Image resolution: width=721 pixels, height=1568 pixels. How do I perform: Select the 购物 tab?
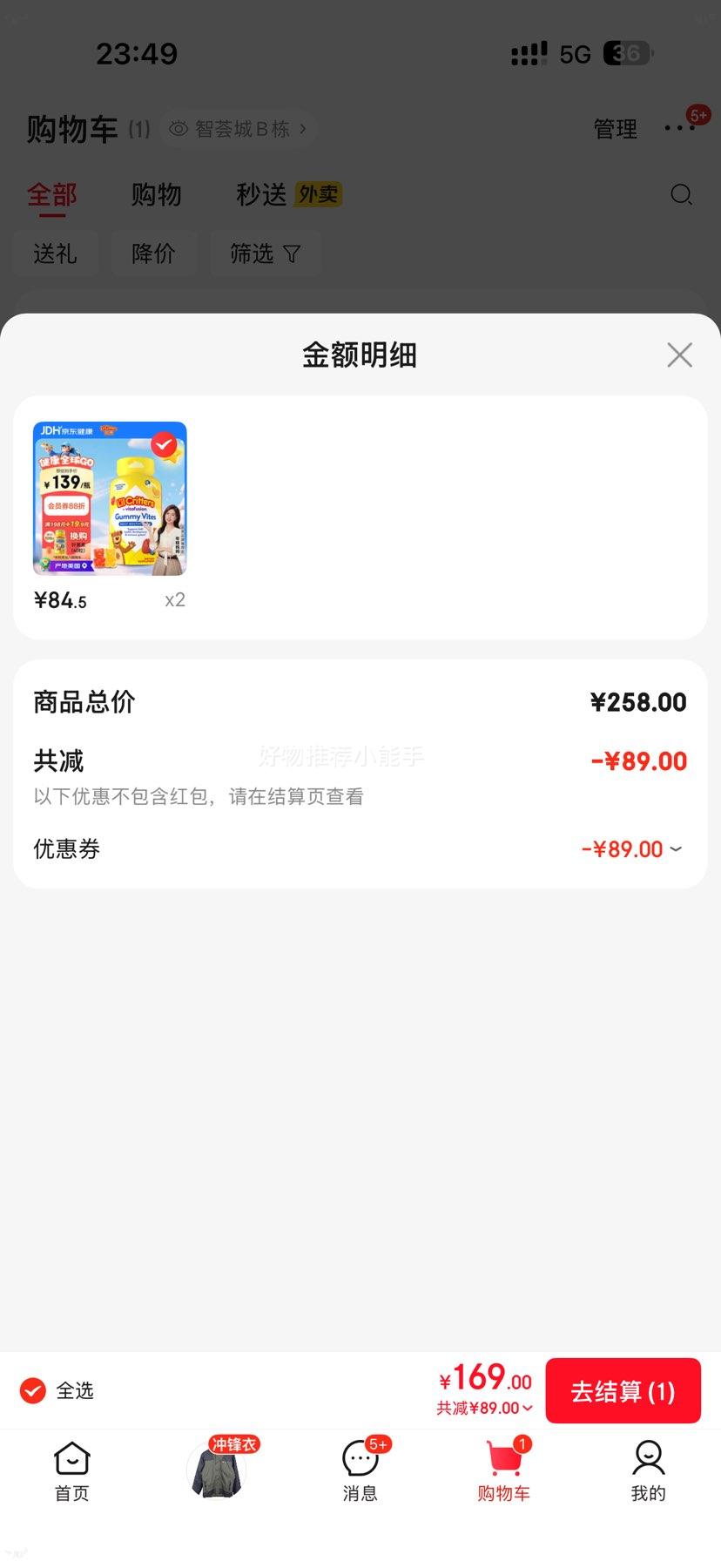(156, 195)
